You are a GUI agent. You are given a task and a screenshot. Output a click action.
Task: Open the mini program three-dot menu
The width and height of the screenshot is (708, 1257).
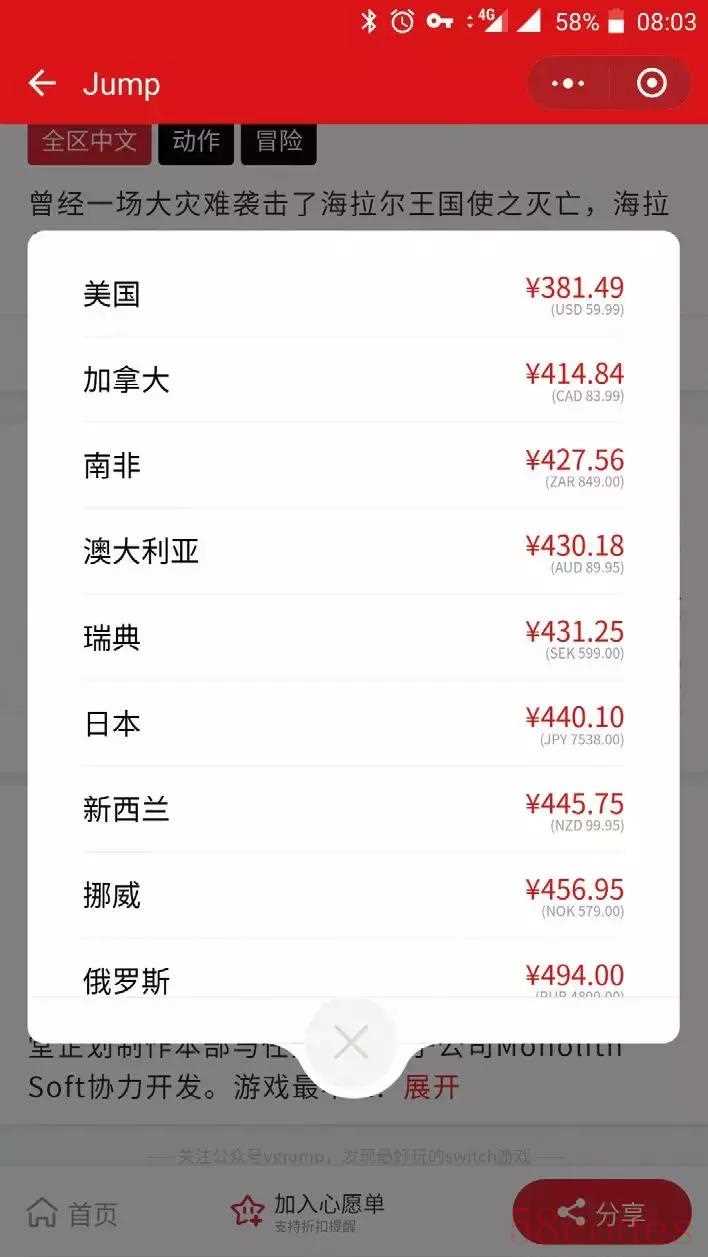[x=568, y=83]
